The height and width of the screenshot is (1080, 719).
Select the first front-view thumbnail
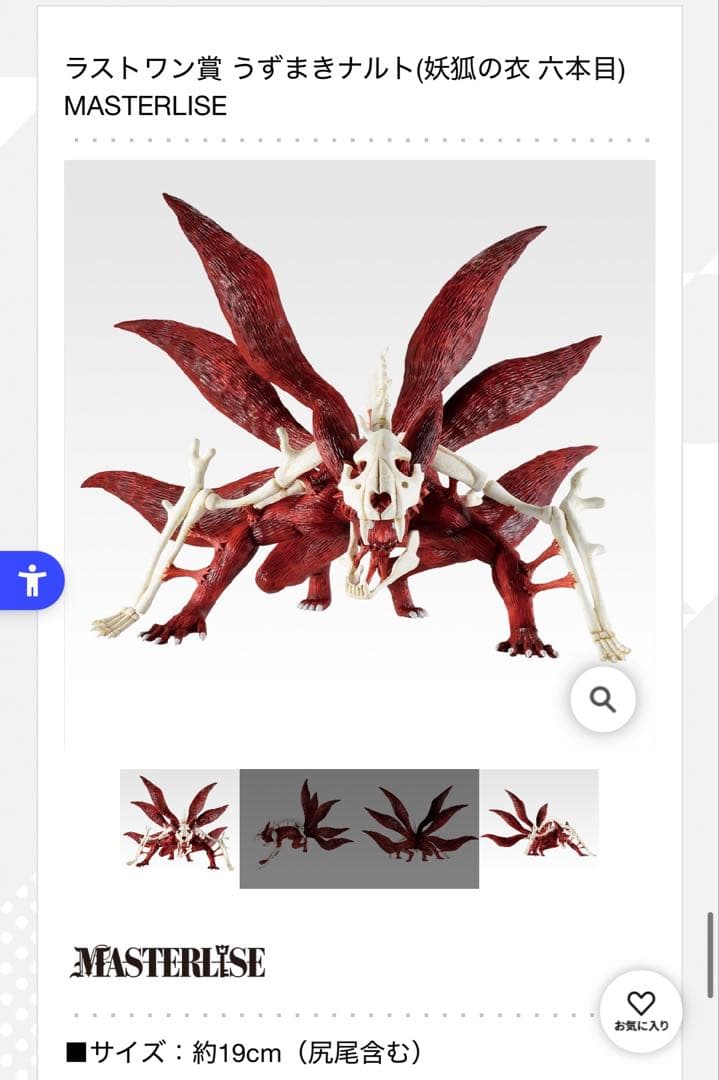180,828
